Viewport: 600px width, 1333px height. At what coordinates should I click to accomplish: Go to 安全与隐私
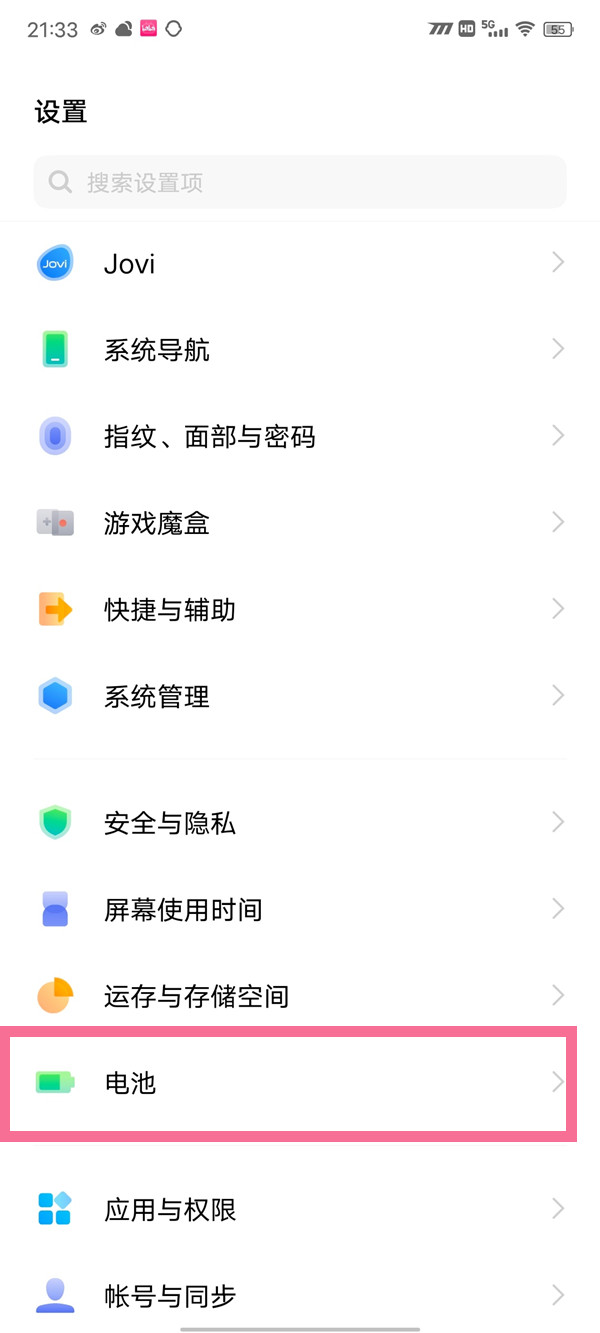300,823
